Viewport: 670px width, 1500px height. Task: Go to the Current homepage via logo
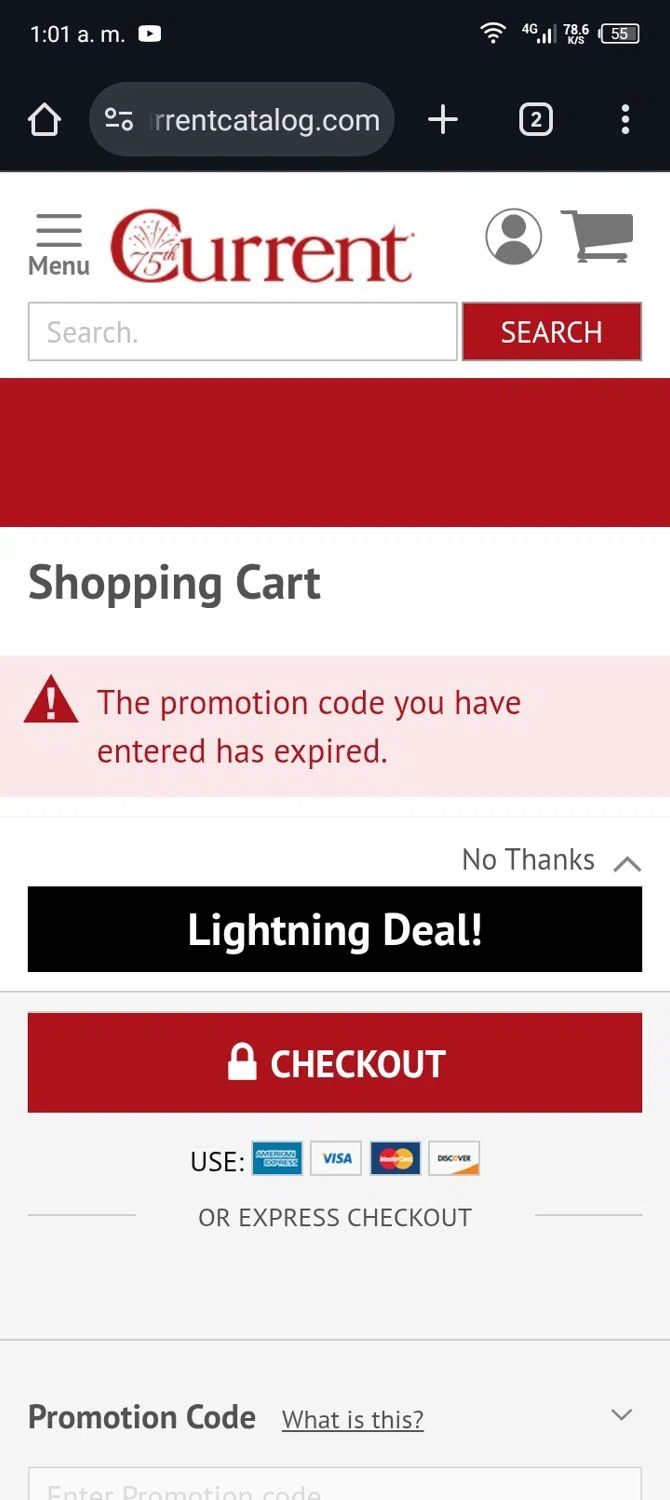point(262,246)
